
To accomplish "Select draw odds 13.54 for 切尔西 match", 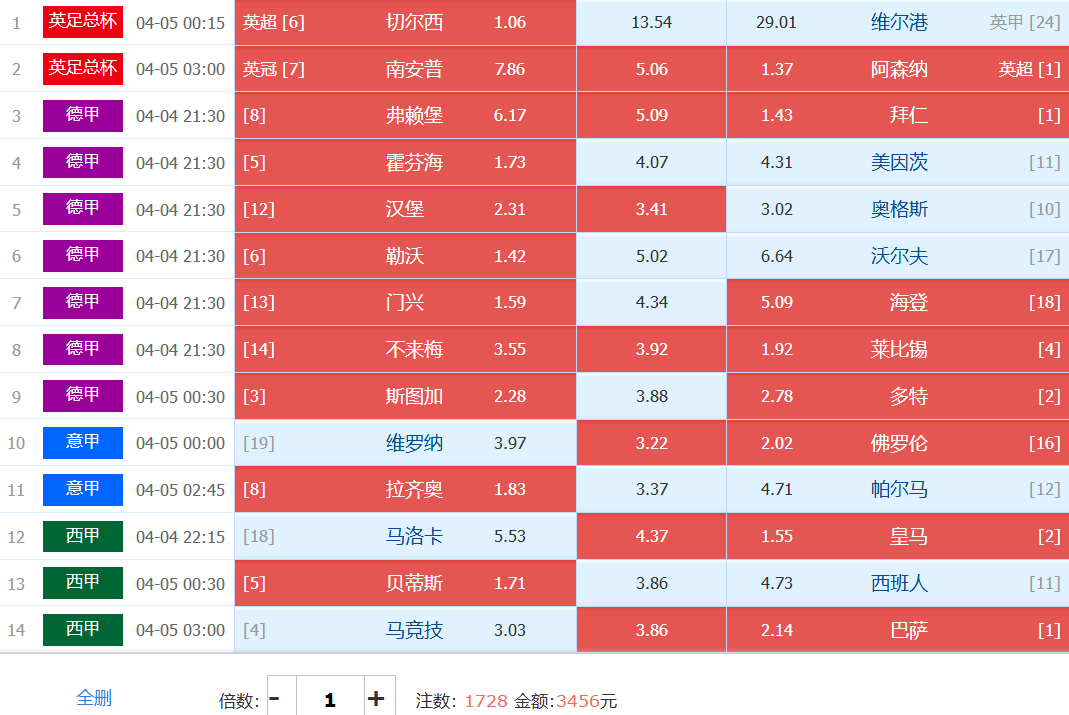I will [x=651, y=22].
